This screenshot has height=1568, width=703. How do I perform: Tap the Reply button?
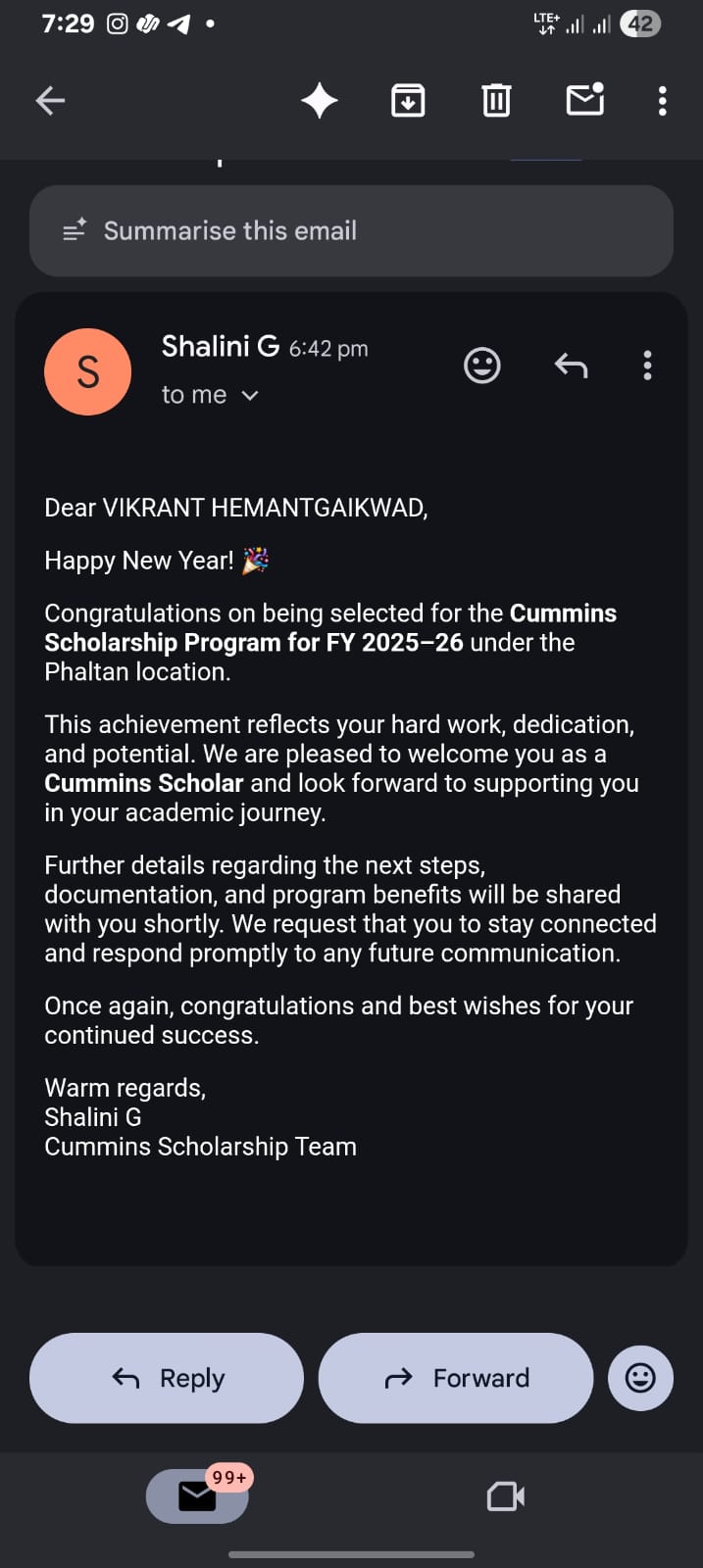pos(167,1378)
